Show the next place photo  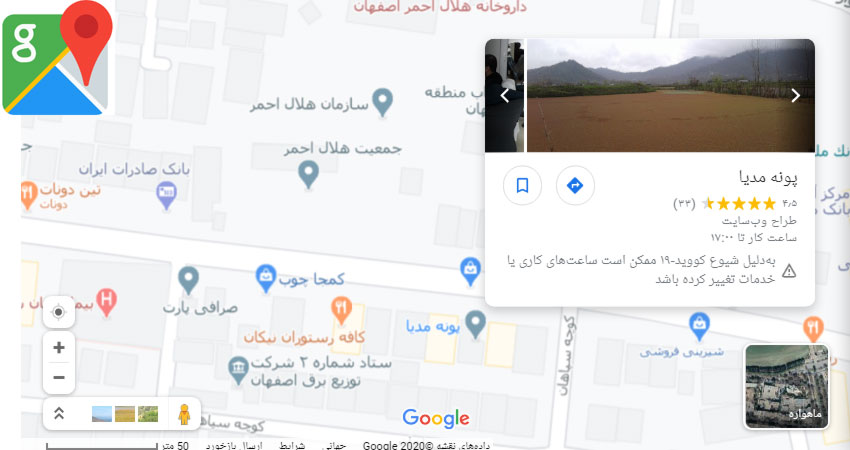(796, 96)
